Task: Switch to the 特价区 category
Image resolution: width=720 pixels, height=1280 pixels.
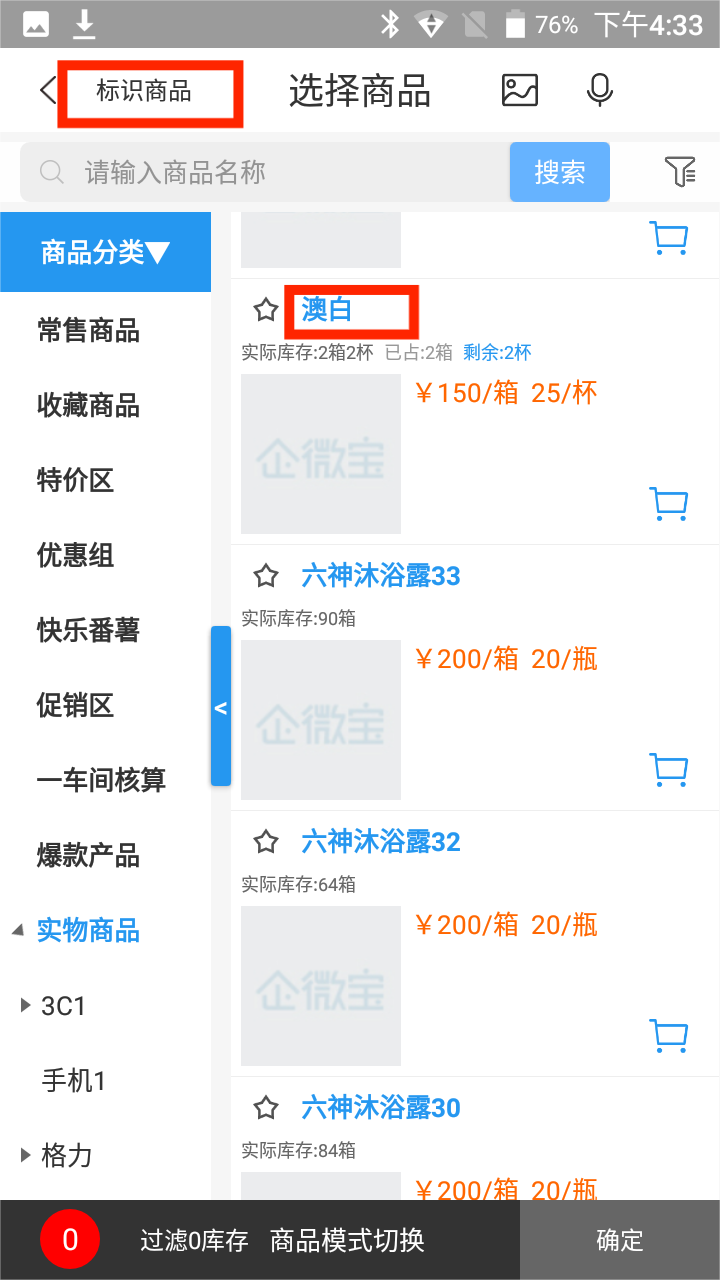Action: 76,481
